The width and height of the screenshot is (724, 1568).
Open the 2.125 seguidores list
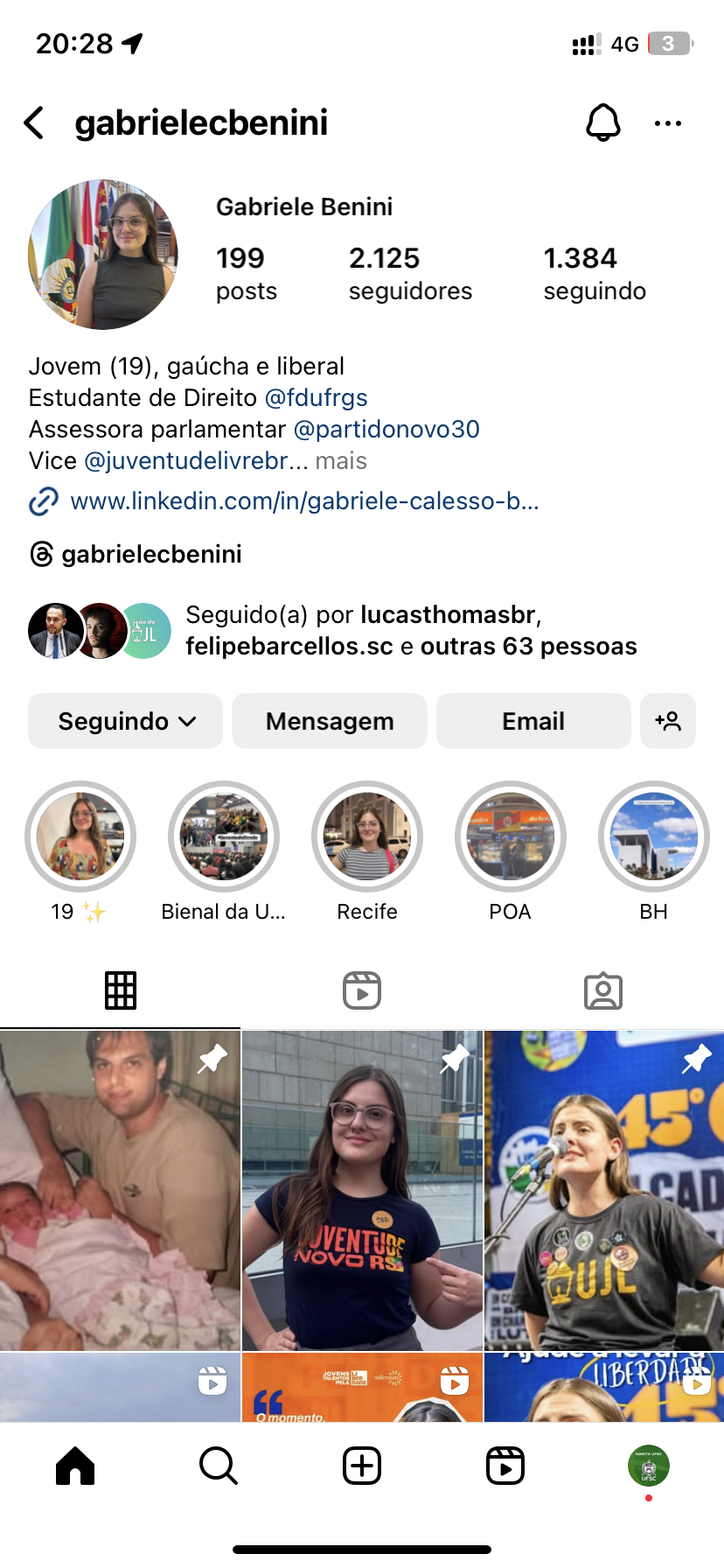point(410,273)
